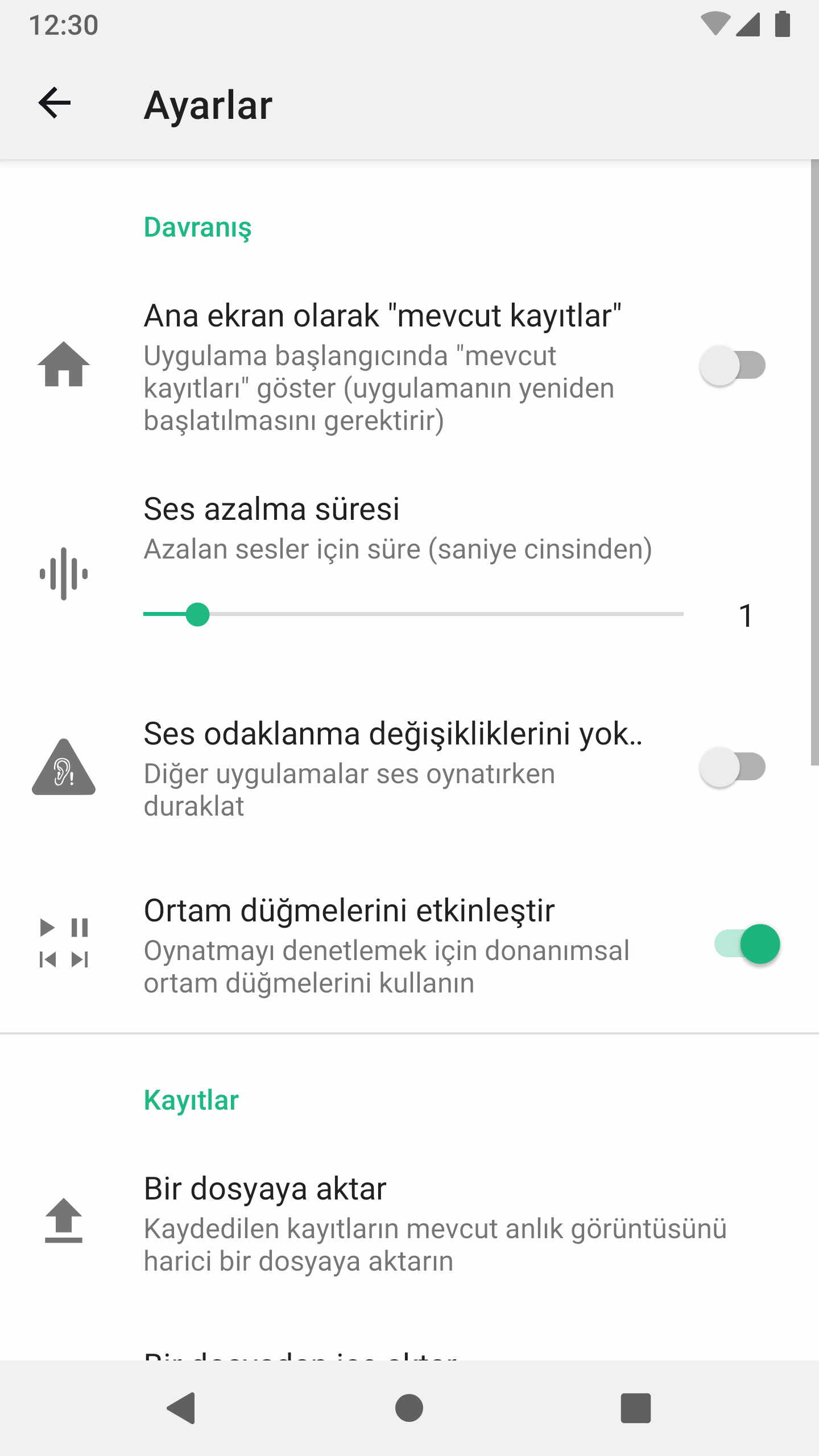Disable Ortam düğmelerini etkinleştir switch
819x1456 pixels.
(747, 944)
